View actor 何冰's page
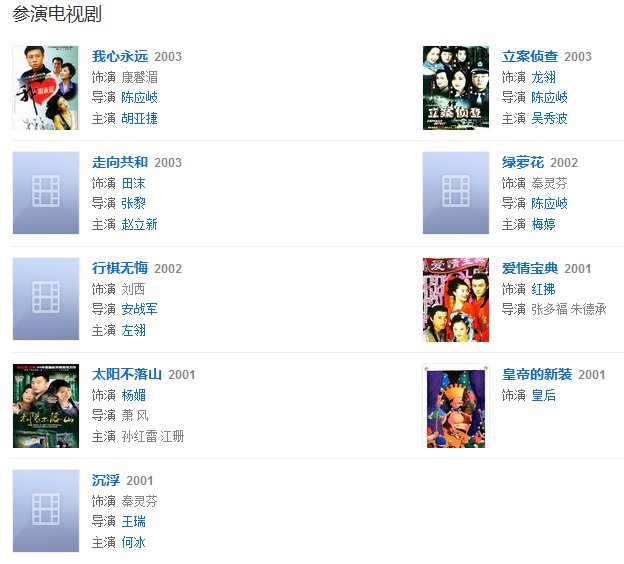The height and width of the screenshot is (564, 624). [133, 542]
